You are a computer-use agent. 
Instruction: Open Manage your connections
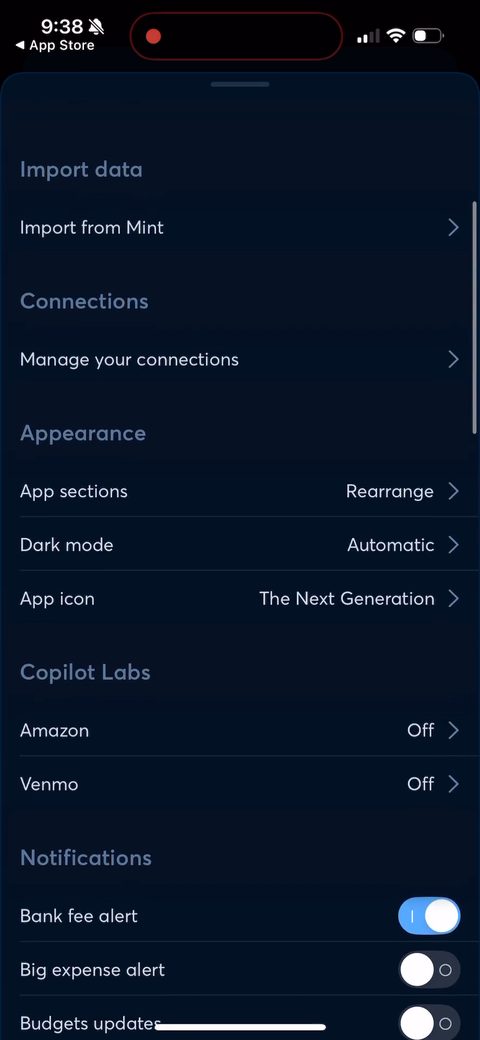[x=240, y=359]
